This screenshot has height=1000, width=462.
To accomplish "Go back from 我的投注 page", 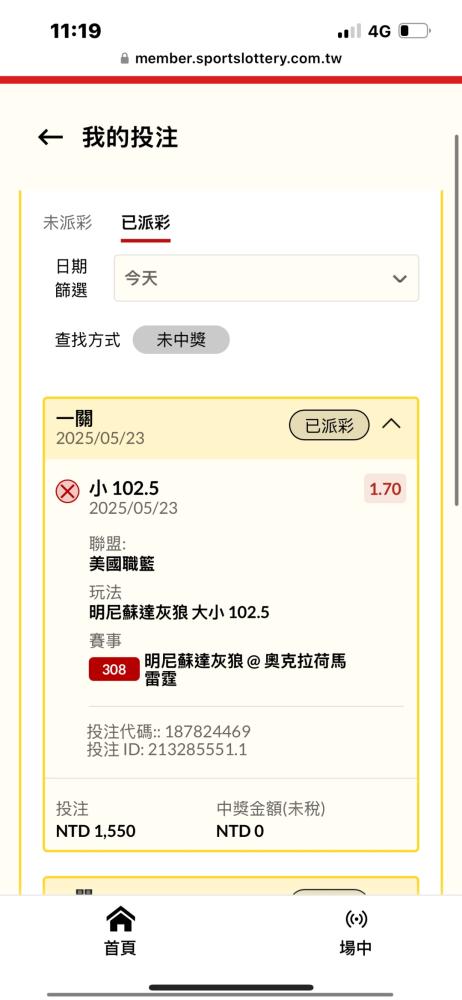I will tap(50, 137).
